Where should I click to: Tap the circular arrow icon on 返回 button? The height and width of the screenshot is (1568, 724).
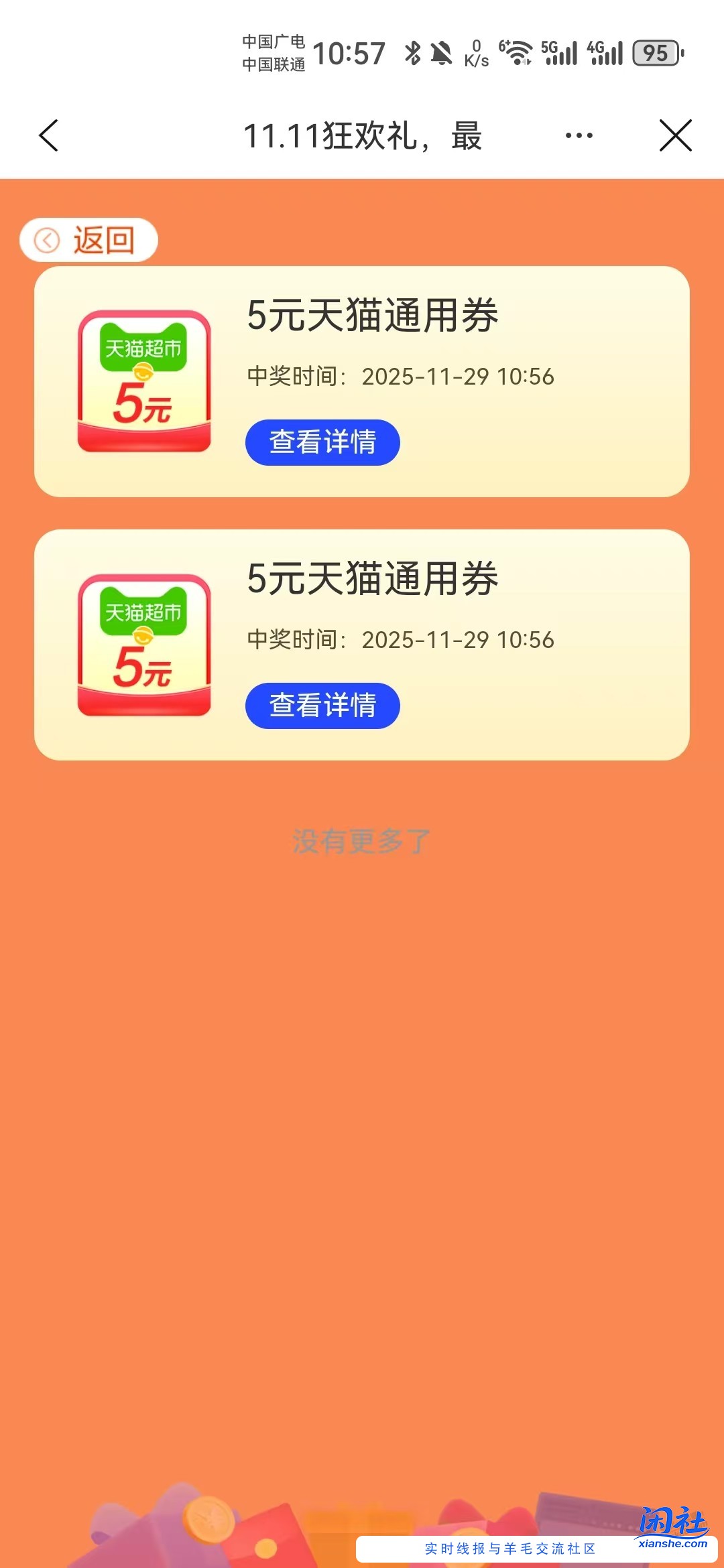(49, 240)
